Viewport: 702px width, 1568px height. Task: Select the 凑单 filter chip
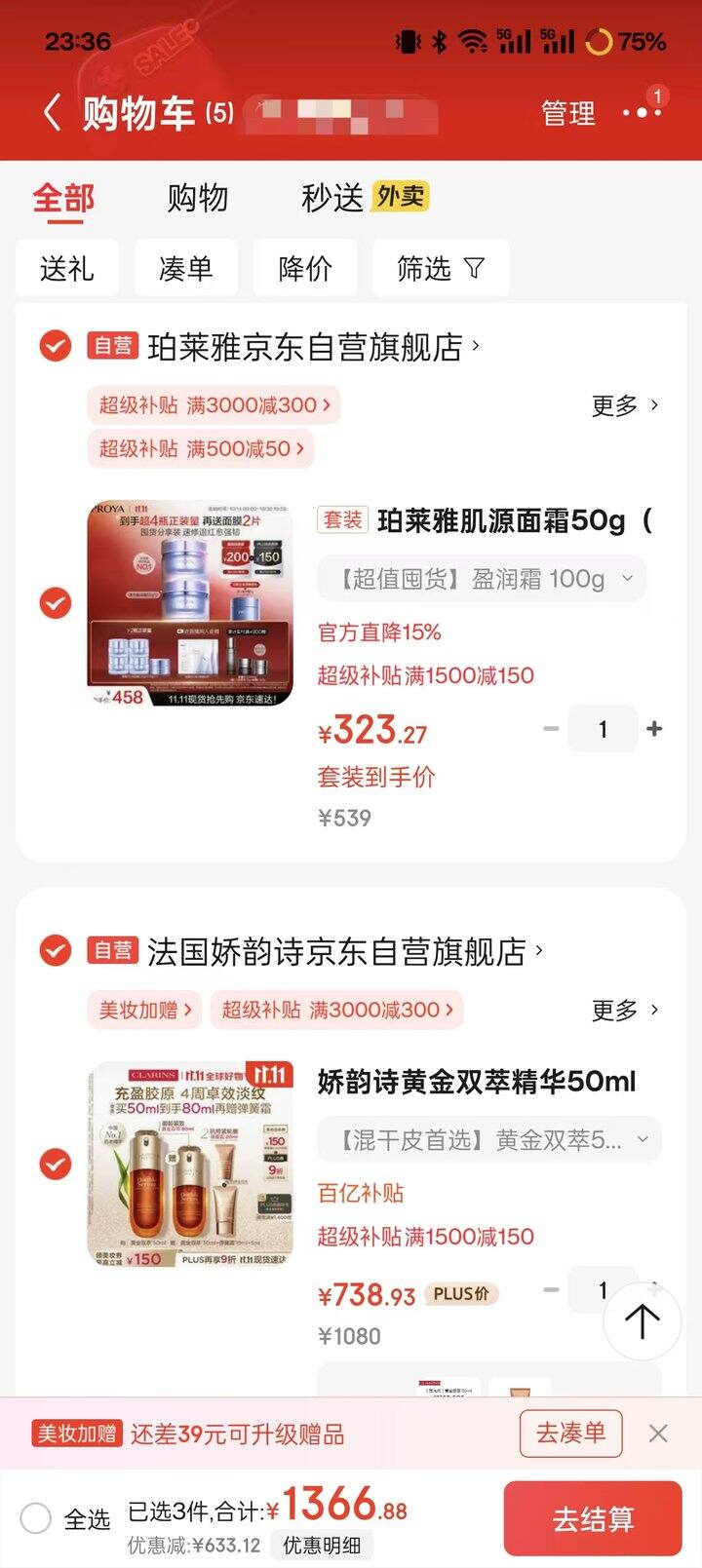tap(185, 268)
